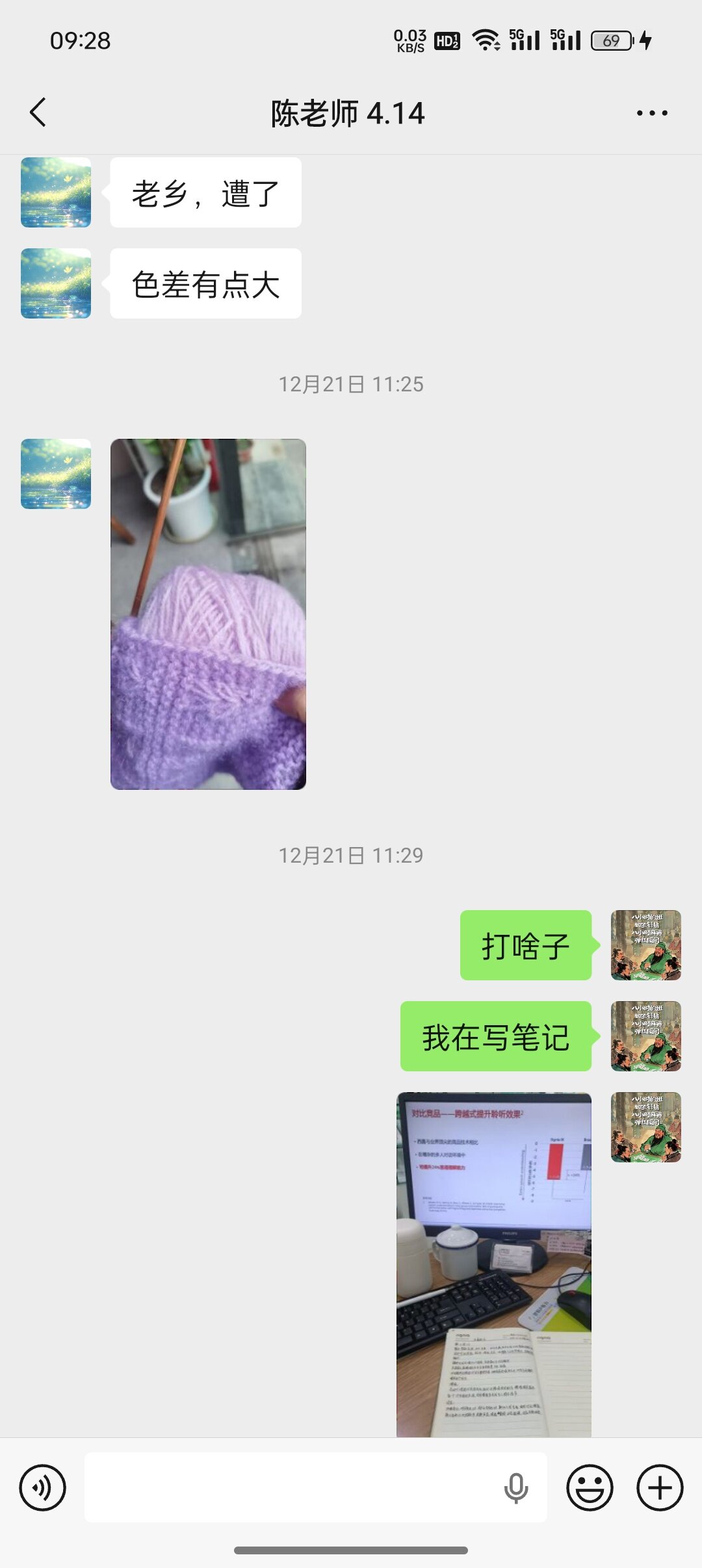Open the plus attachments menu

pos(659,1487)
